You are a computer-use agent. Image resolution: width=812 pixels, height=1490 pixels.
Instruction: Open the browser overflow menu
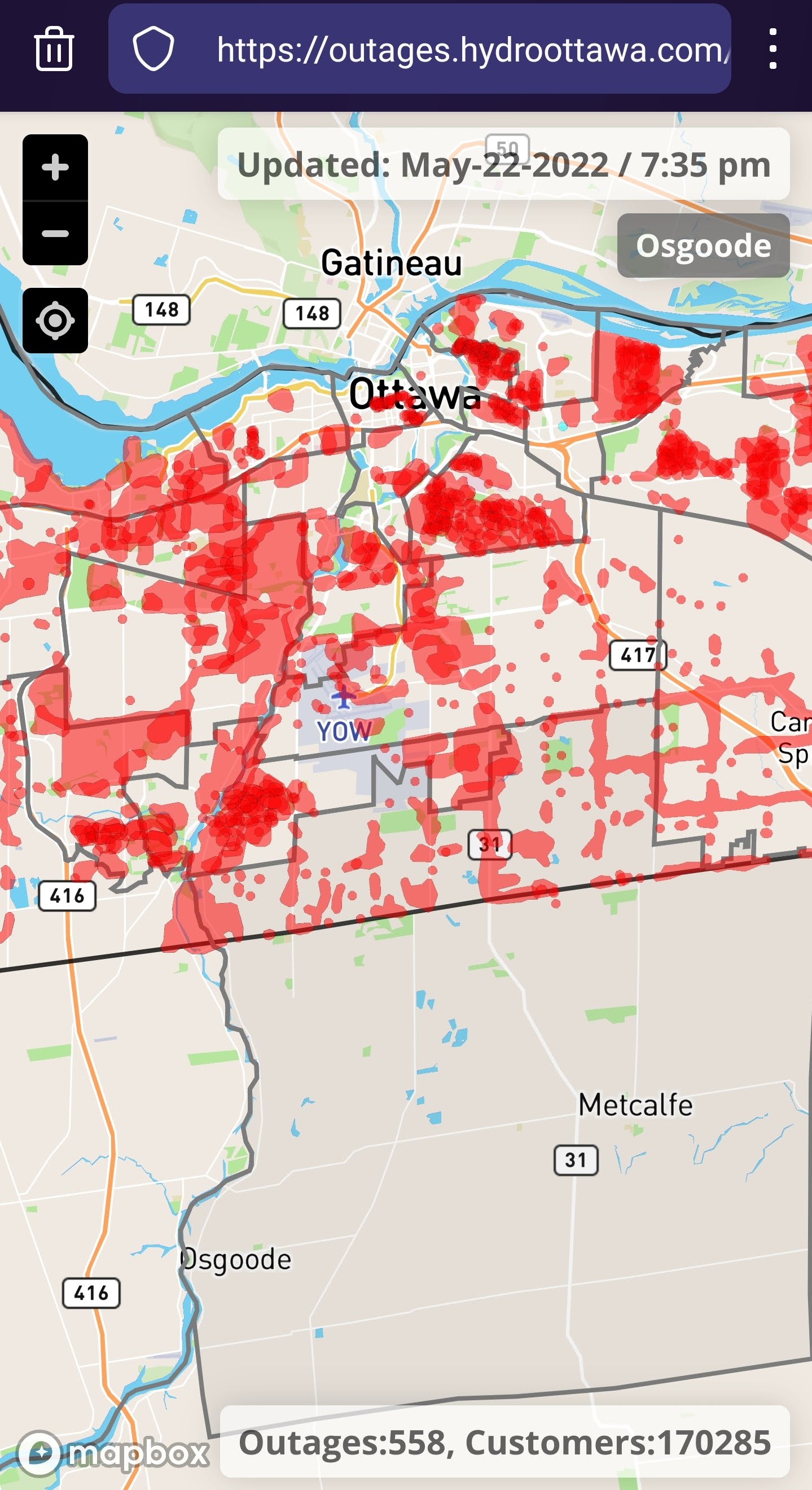773,49
